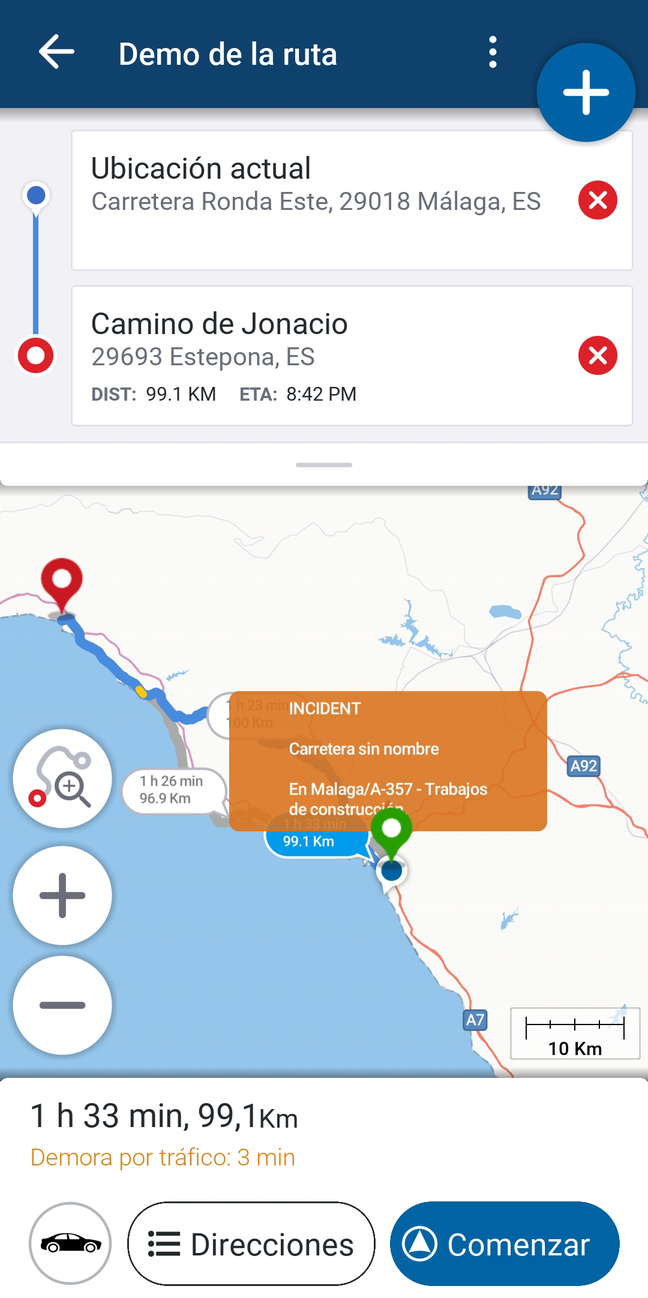
Task: Start navigation with Comenzar
Action: click(x=504, y=1244)
